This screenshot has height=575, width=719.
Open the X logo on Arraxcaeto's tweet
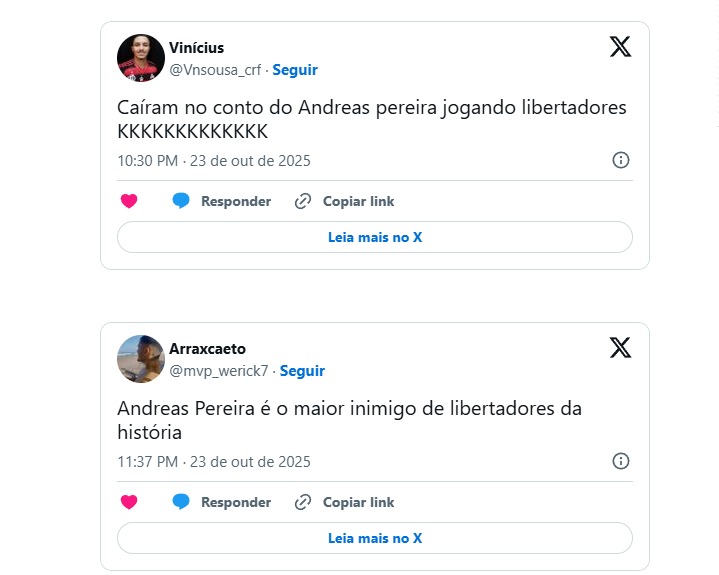(620, 347)
